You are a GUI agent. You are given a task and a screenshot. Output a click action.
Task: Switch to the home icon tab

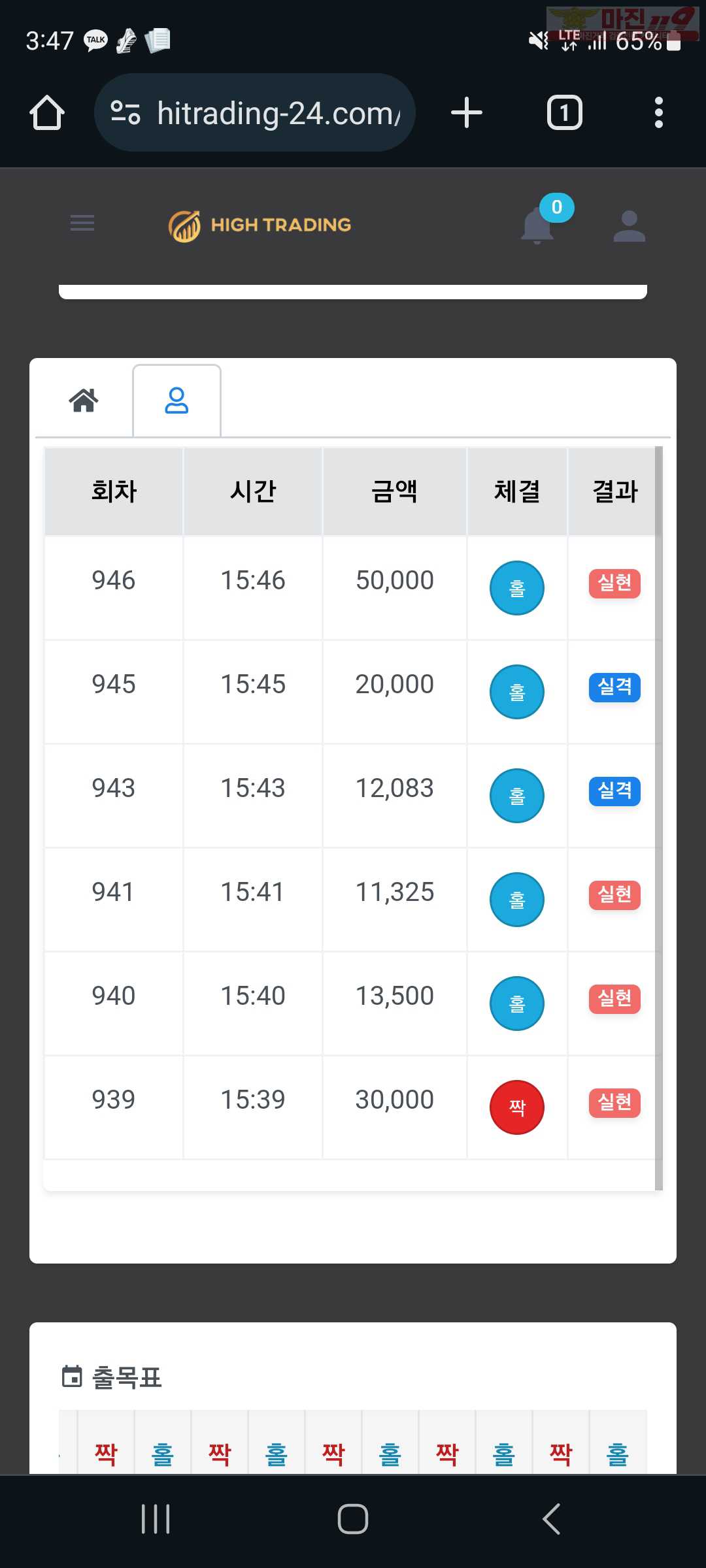tap(84, 400)
